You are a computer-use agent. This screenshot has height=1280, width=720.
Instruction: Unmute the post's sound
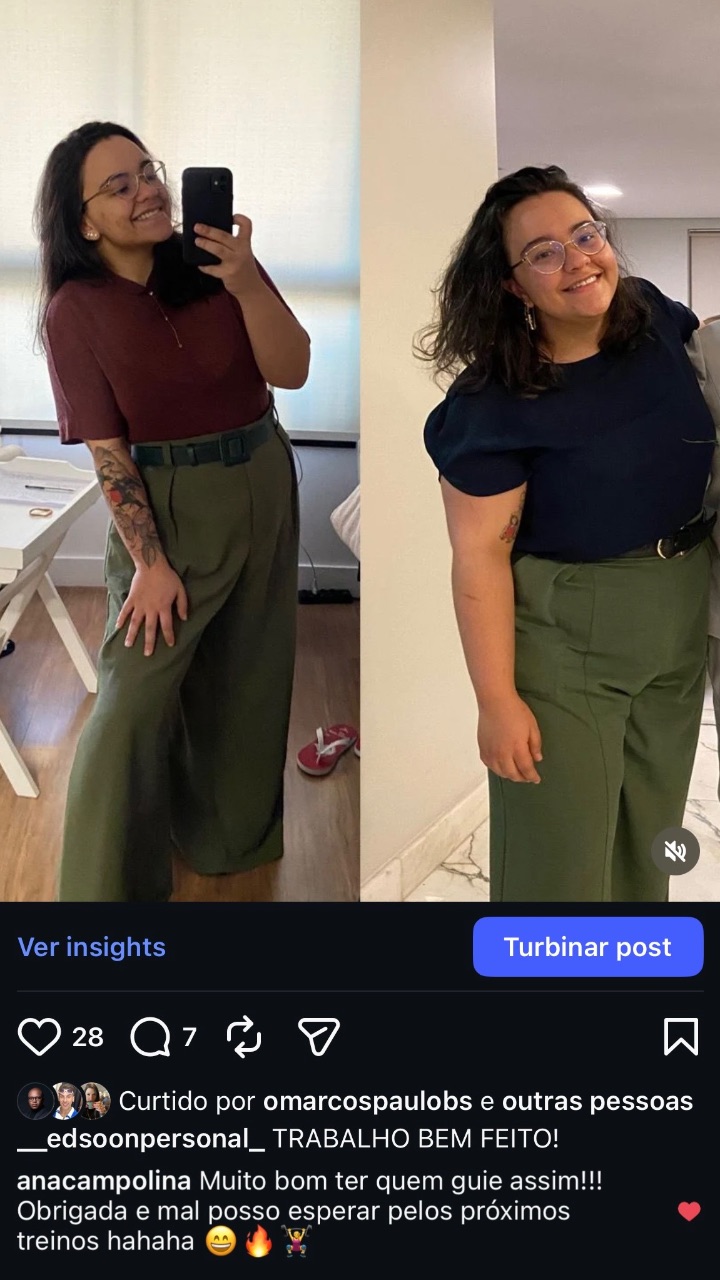(675, 851)
